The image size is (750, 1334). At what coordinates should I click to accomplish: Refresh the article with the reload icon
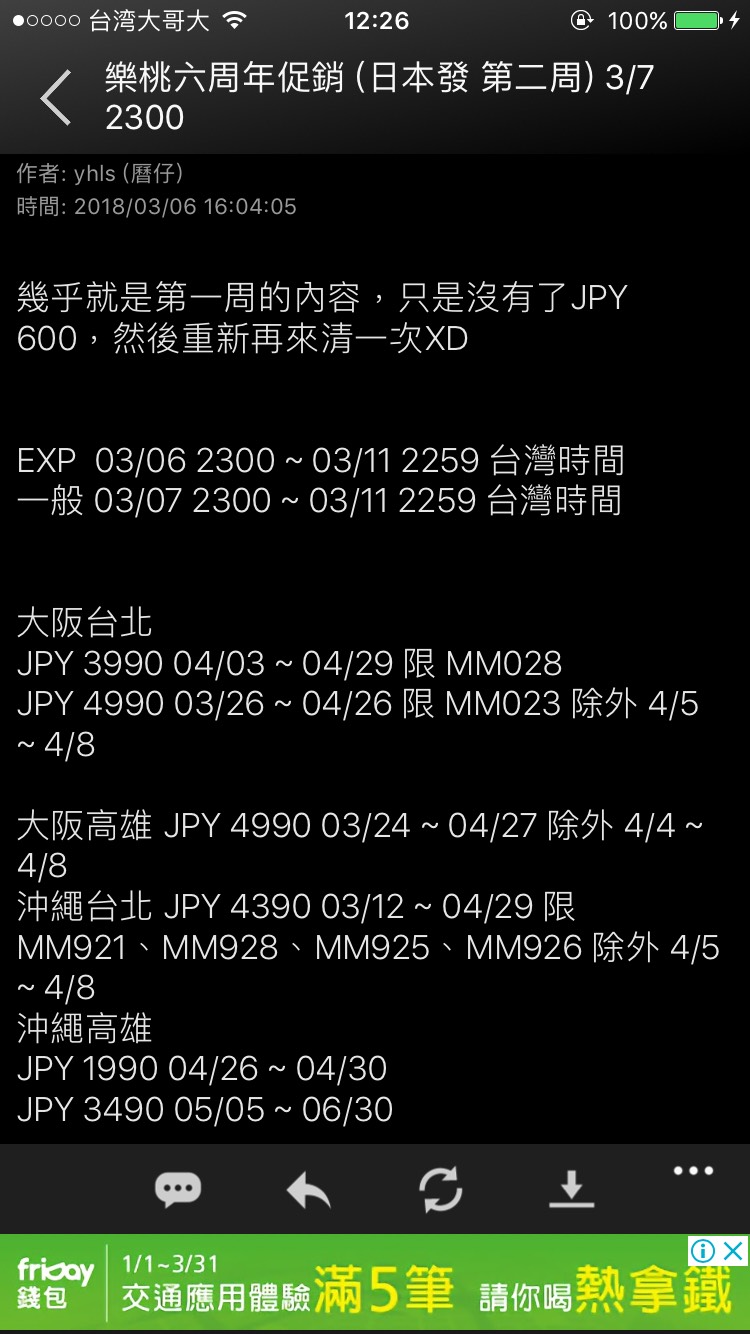[x=440, y=1189]
